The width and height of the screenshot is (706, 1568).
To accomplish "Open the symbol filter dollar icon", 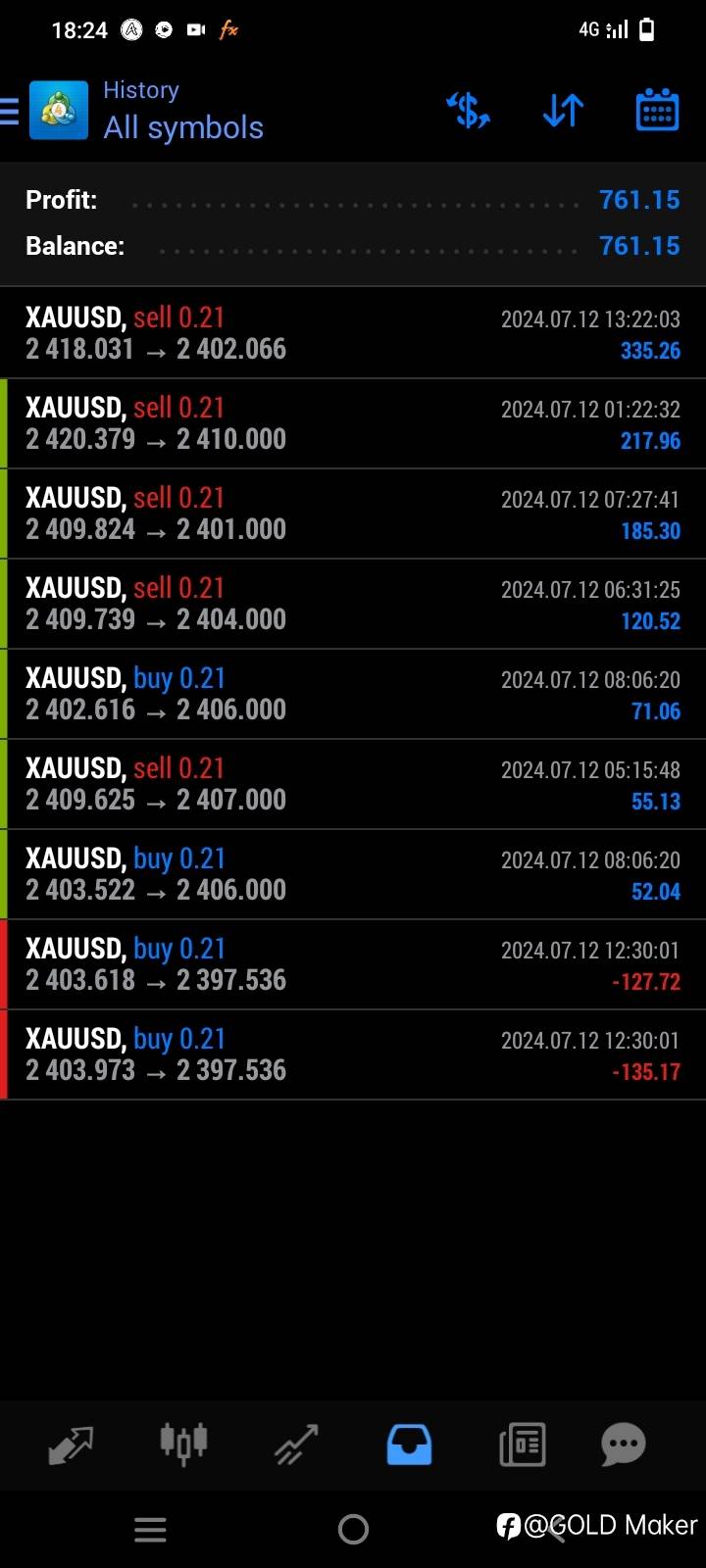I will pos(468,111).
